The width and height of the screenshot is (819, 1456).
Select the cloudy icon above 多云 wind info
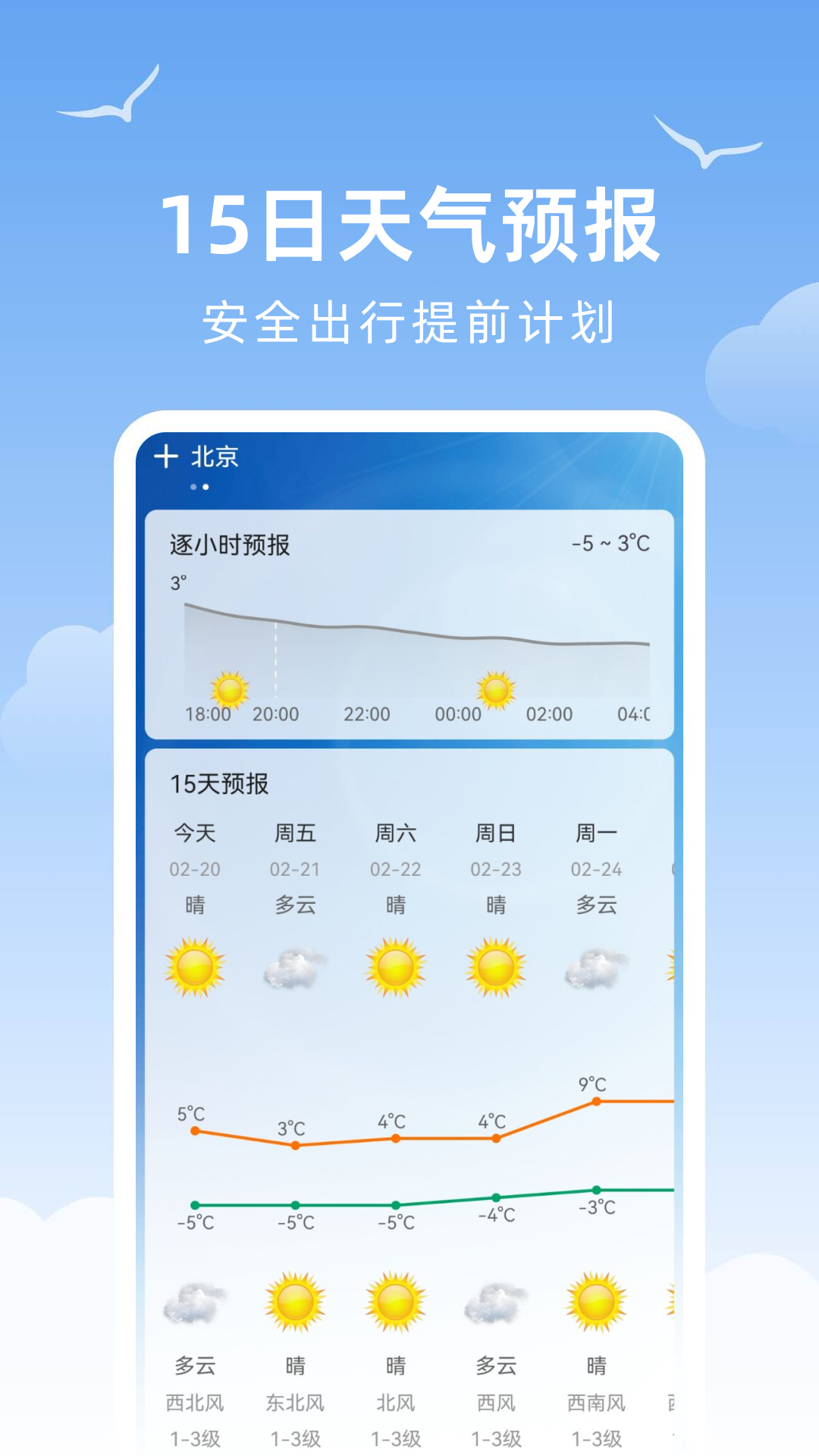pyautogui.click(x=194, y=1301)
